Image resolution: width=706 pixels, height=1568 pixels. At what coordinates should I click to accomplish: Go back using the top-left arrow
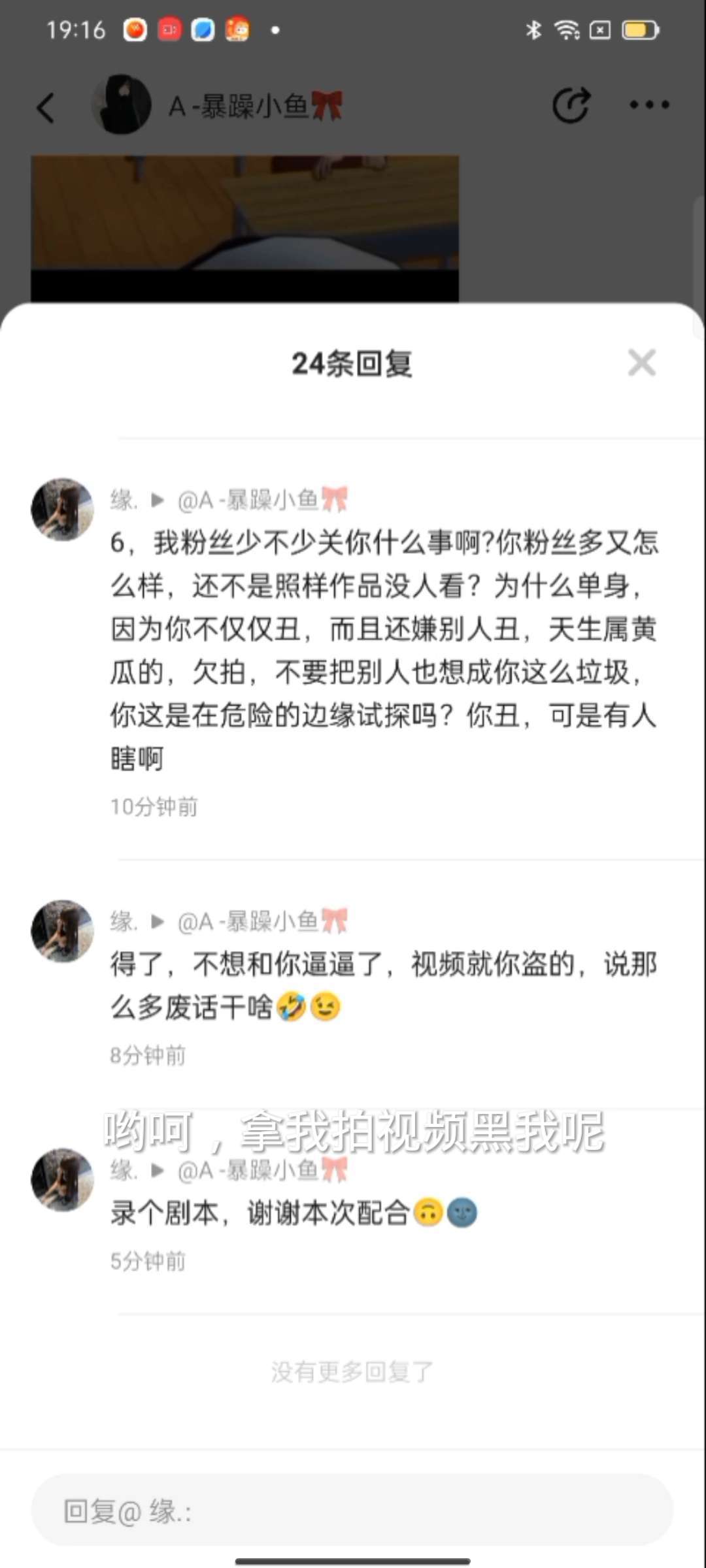pos(46,107)
